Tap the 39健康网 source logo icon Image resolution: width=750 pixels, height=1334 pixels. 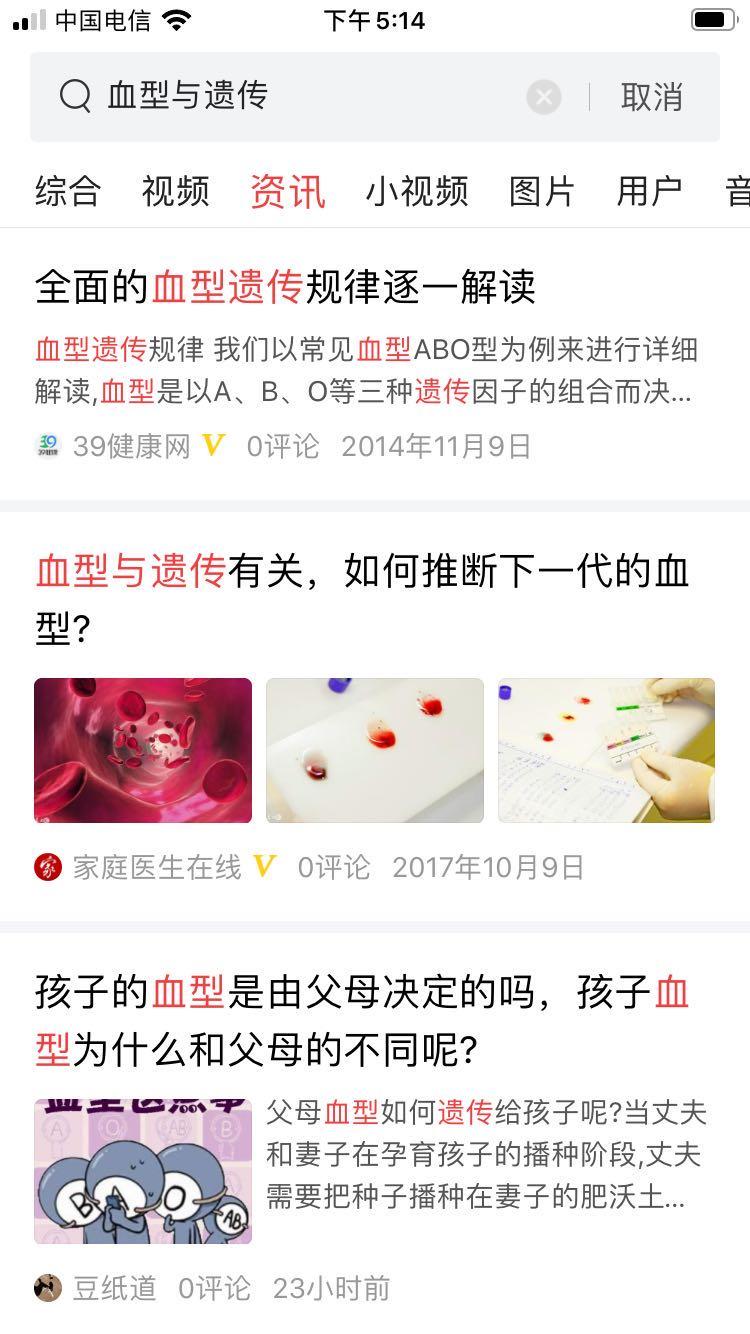coord(45,445)
